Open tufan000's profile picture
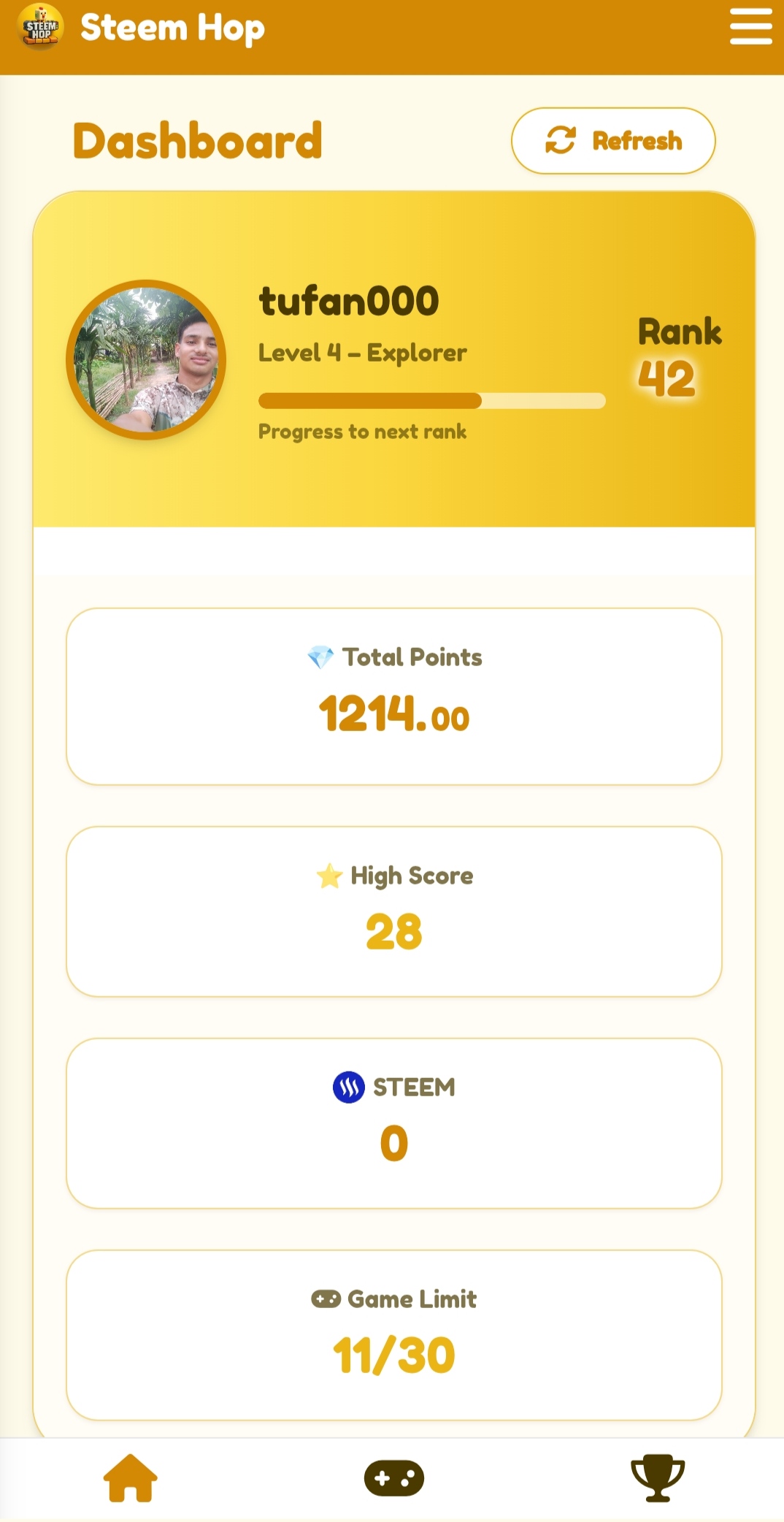 tap(146, 360)
